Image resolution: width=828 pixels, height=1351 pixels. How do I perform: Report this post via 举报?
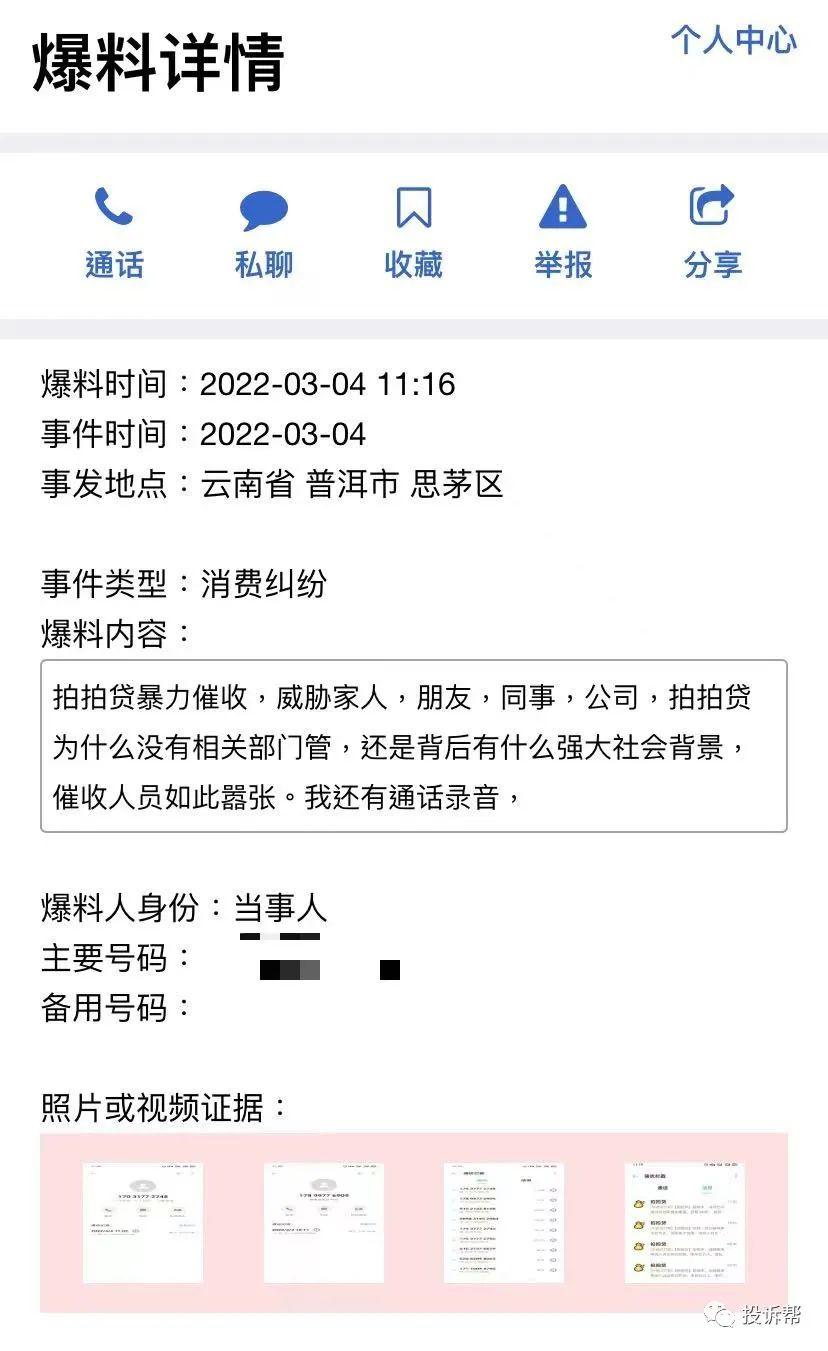coord(563,233)
